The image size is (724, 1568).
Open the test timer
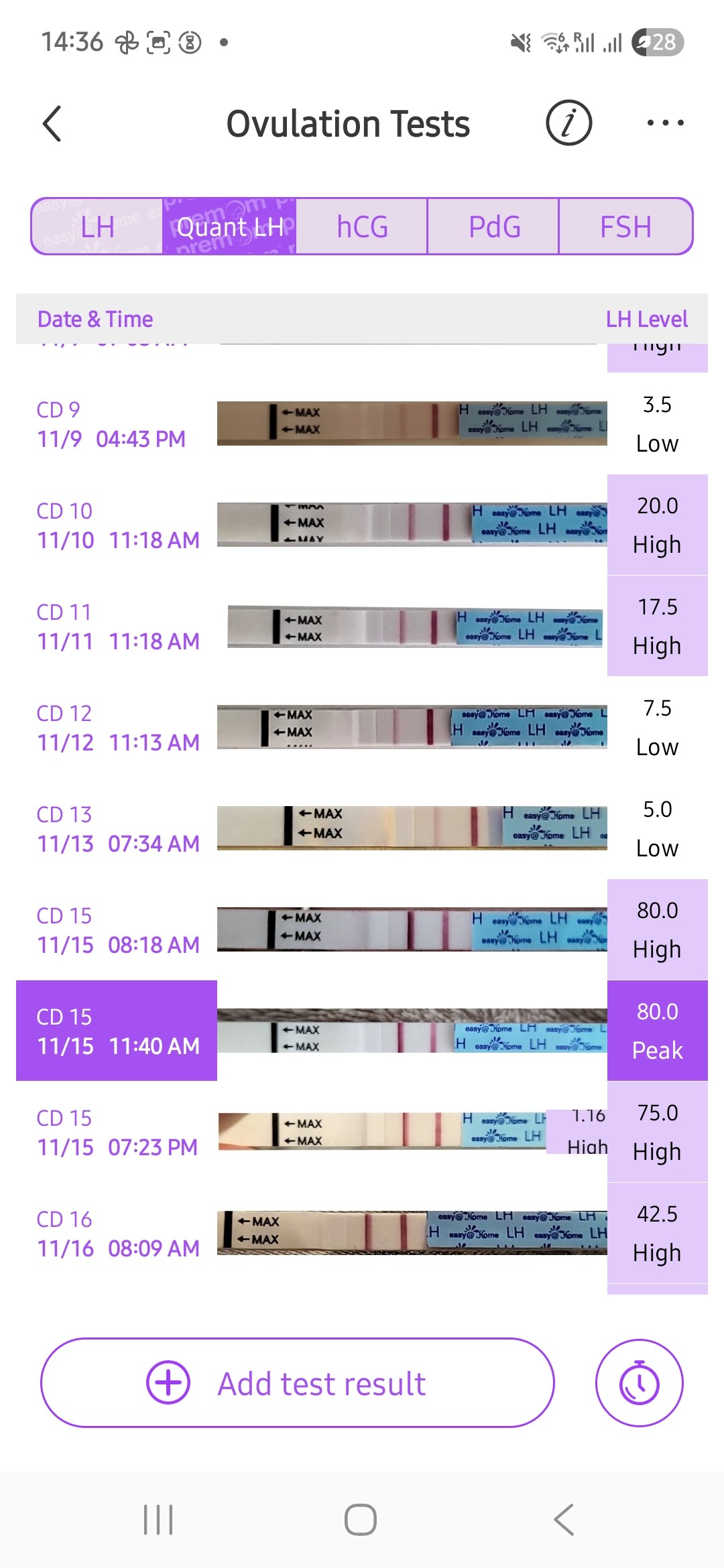[x=639, y=1383]
